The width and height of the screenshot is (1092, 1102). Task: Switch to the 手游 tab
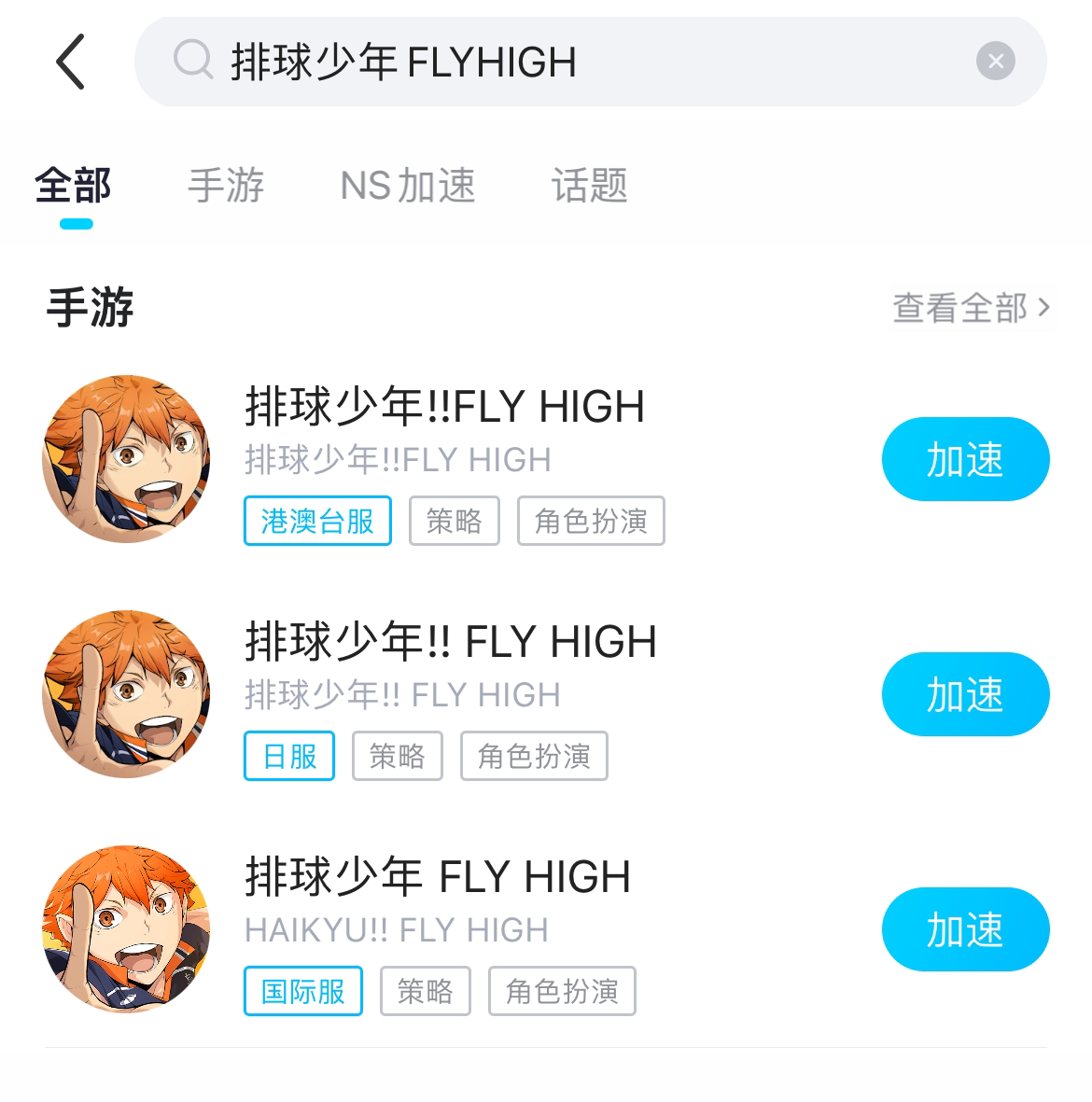pyautogui.click(x=226, y=186)
